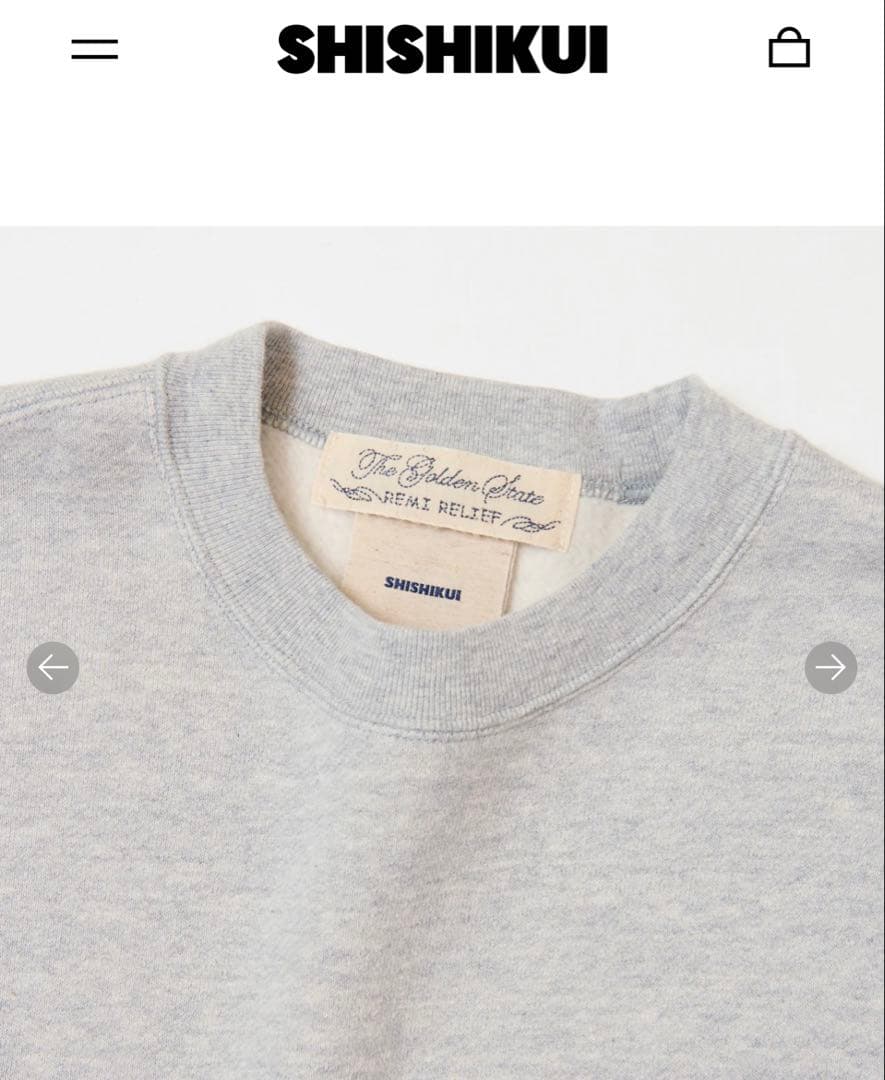Go to SHISHIKUI home via header logo
The width and height of the screenshot is (885, 1080).
coord(442,49)
